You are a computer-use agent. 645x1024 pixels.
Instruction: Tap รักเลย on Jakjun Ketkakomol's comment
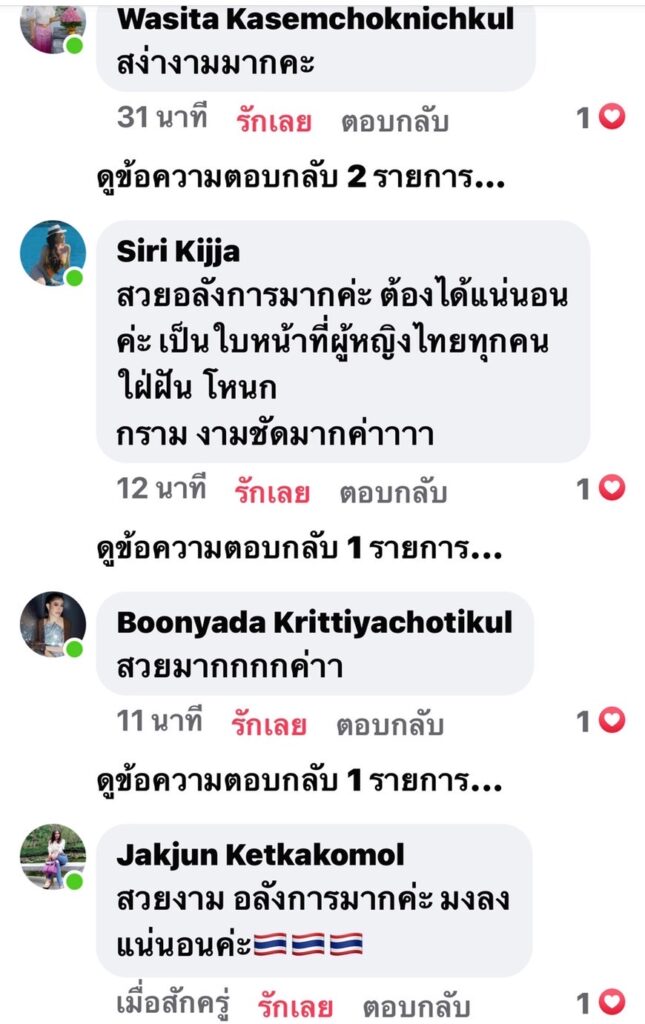click(x=295, y=1005)
